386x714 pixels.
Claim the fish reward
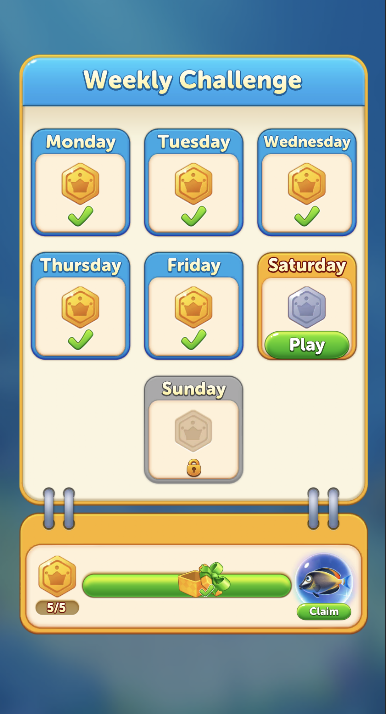point(324,611)
